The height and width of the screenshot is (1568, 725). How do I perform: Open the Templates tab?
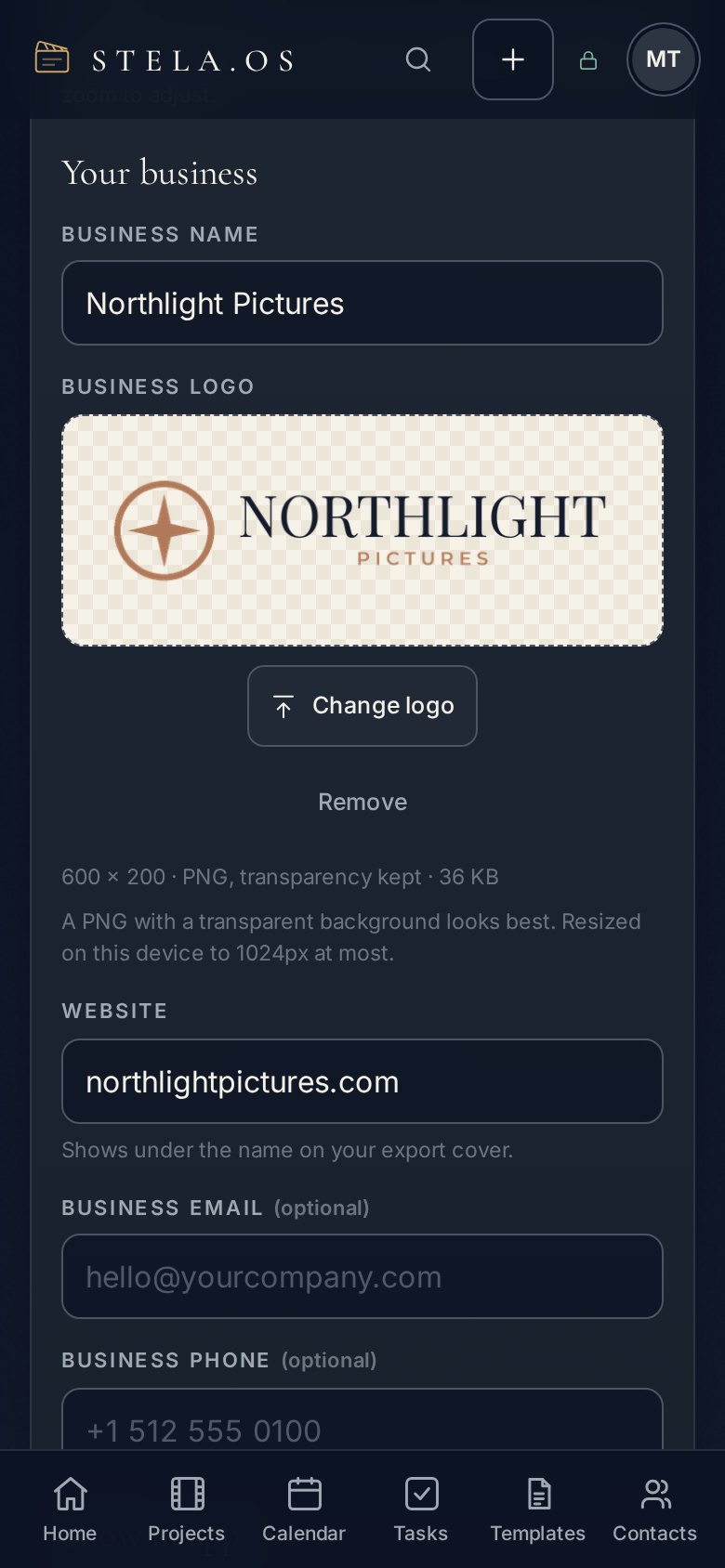point(538,1510)
